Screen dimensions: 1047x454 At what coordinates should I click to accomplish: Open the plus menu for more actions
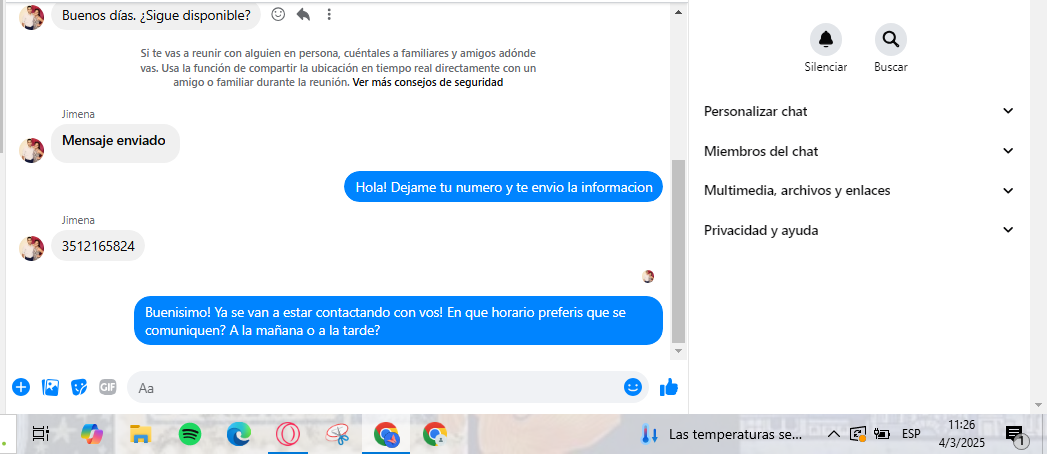(x=21, y=387)
